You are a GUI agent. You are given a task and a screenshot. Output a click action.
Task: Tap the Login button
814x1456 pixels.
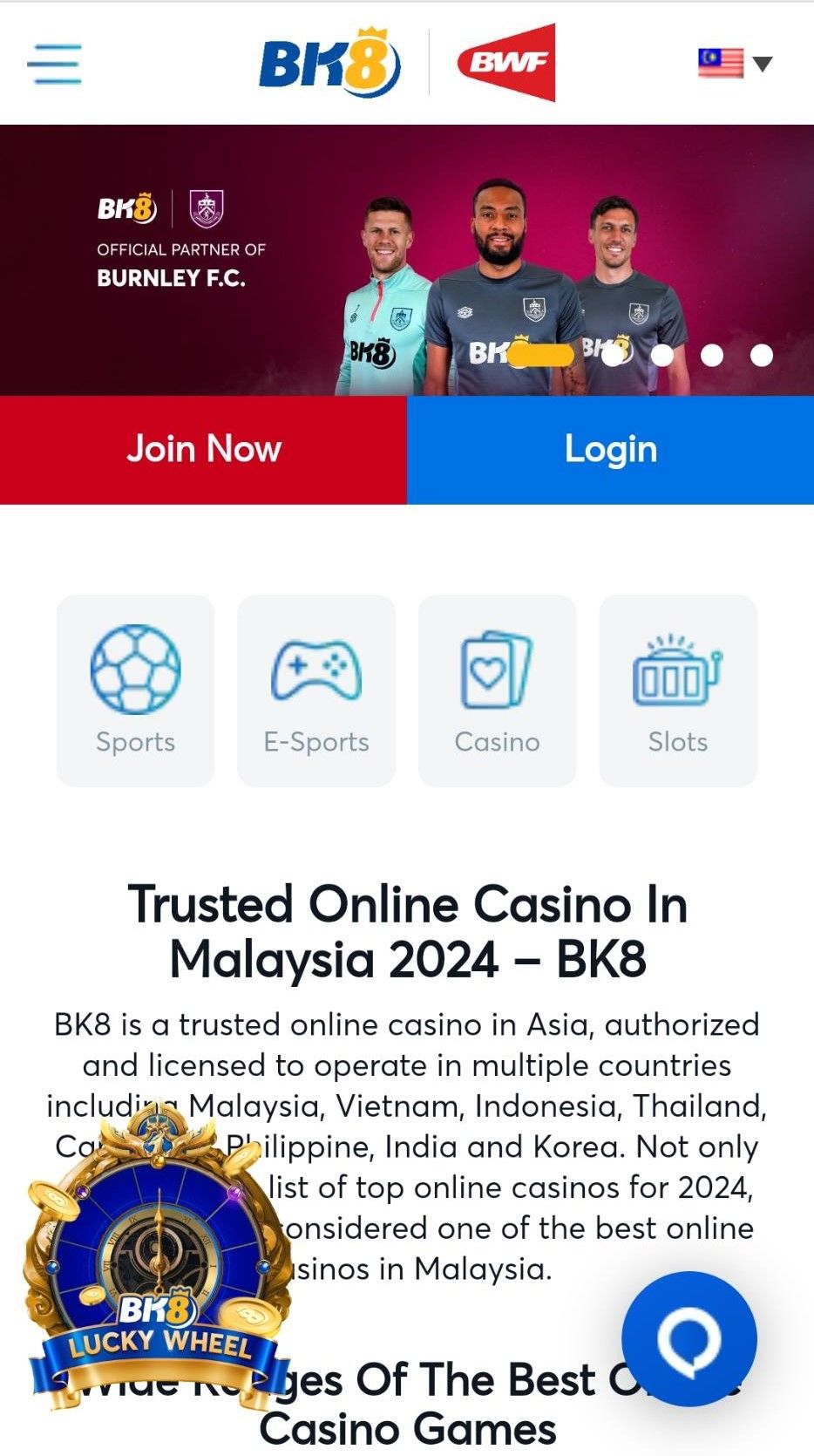click(x=610, y=450)
